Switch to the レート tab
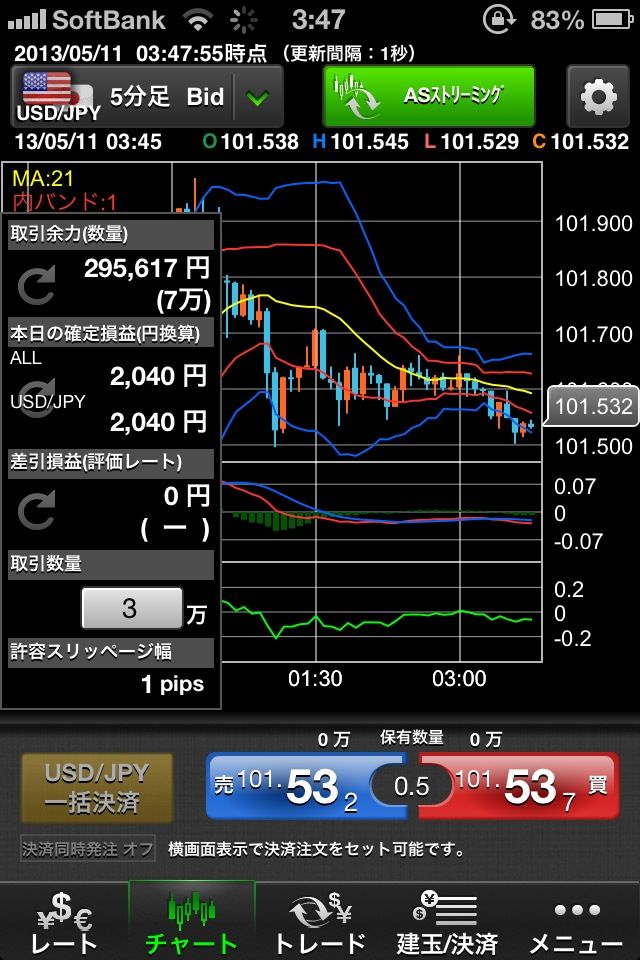640x960 pixels. [64, 921]
